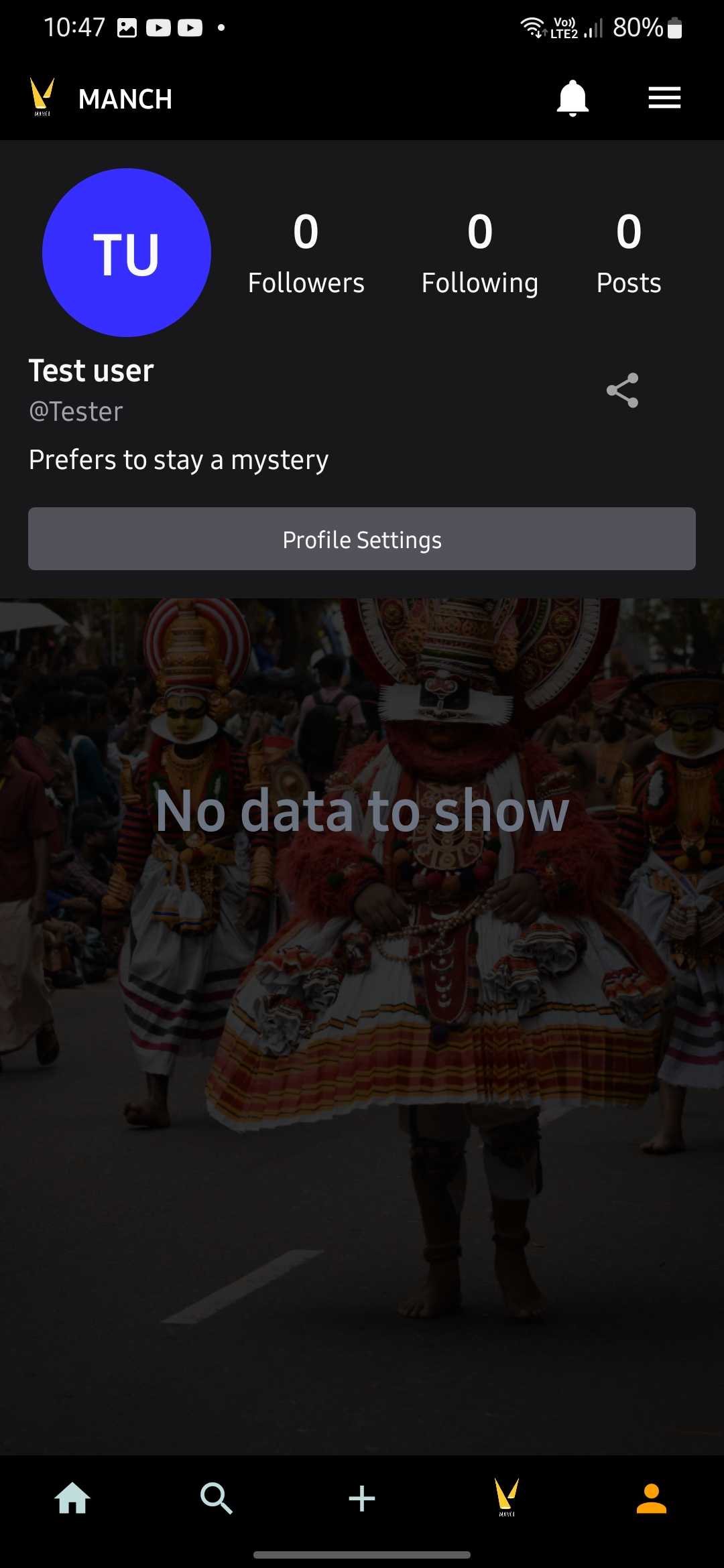Open Profile Settings

coord(362,539)
